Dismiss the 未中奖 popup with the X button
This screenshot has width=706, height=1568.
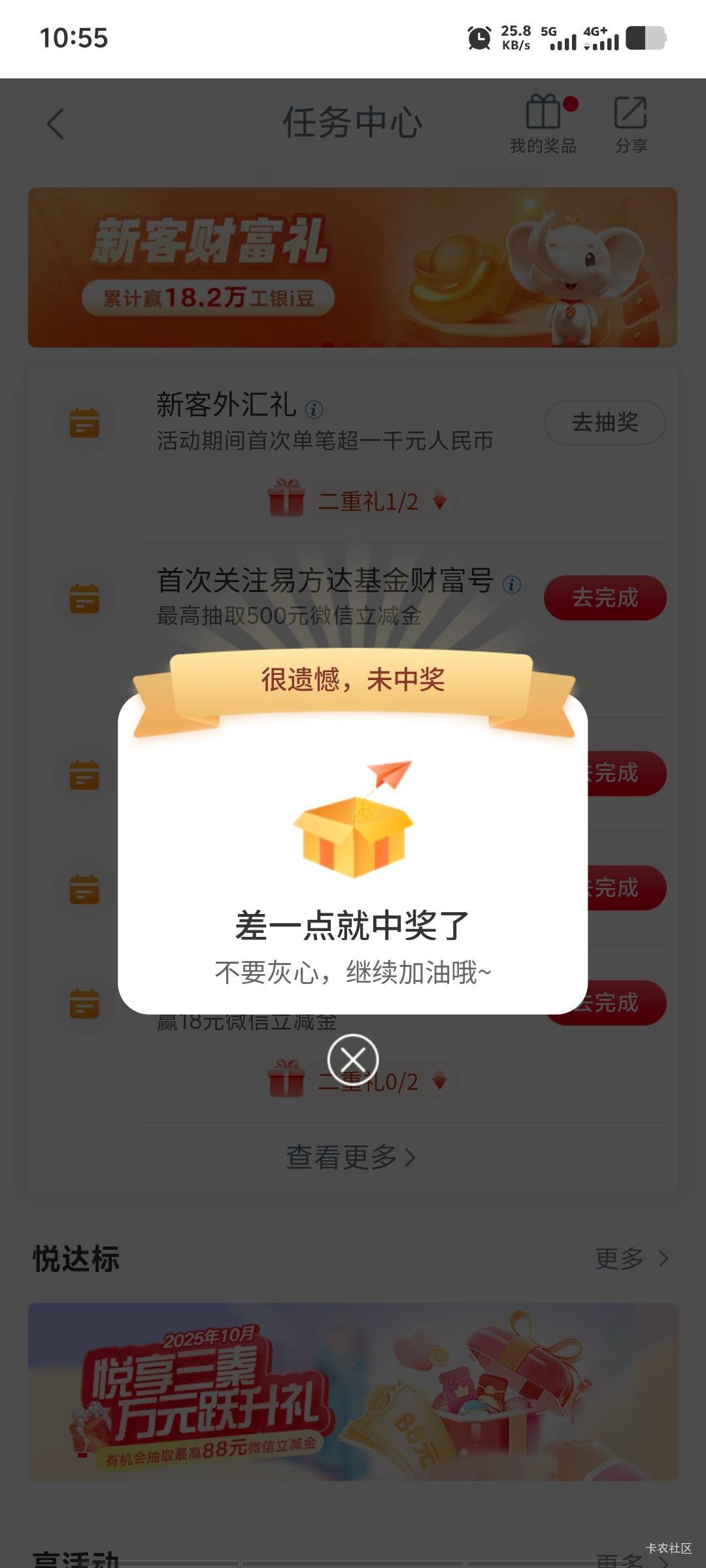(x=353, y=1059)
